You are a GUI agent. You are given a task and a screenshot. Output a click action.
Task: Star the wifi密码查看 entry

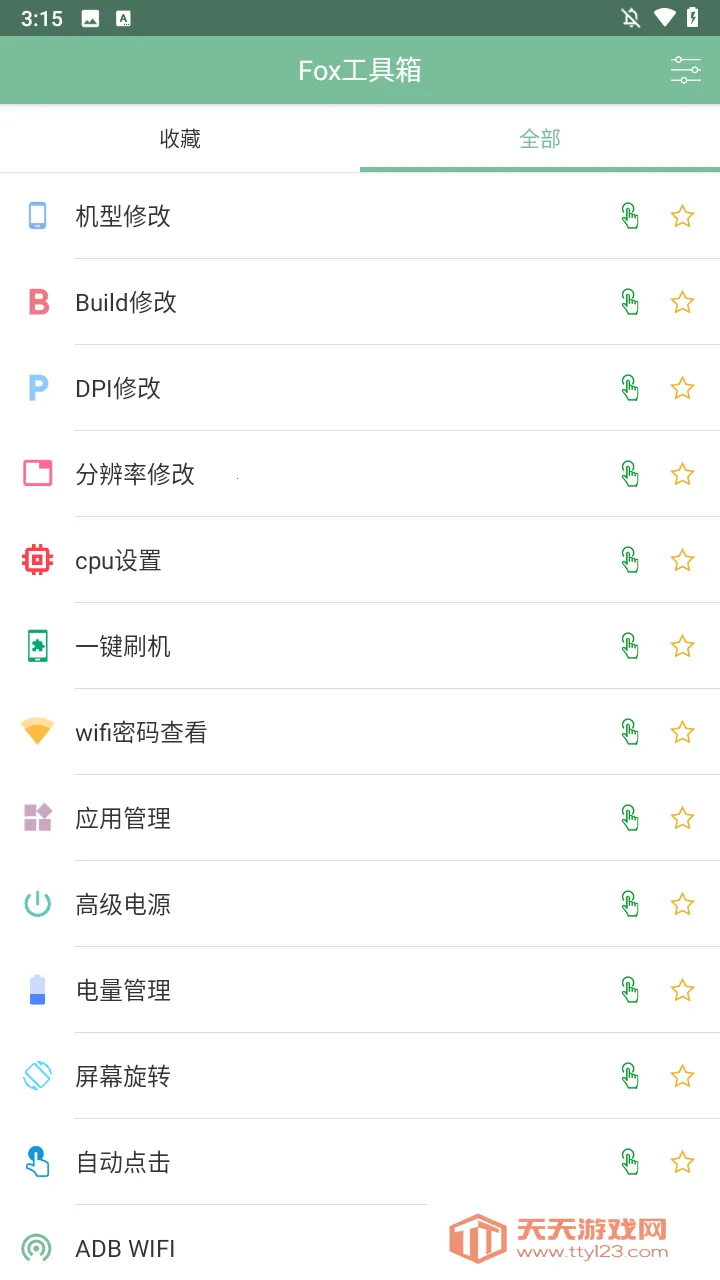[x=682, y=732]
